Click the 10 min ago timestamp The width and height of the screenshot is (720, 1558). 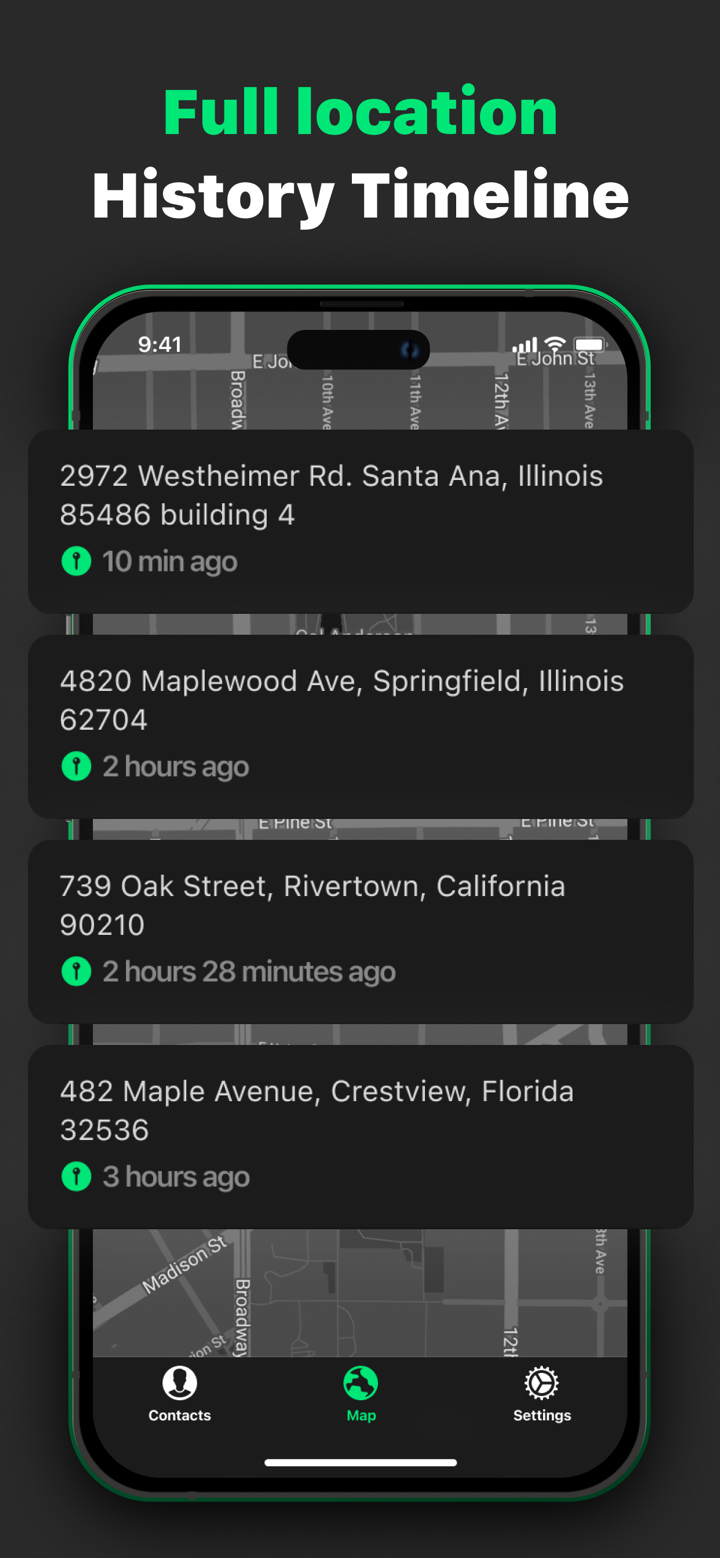tap(169, 561)
